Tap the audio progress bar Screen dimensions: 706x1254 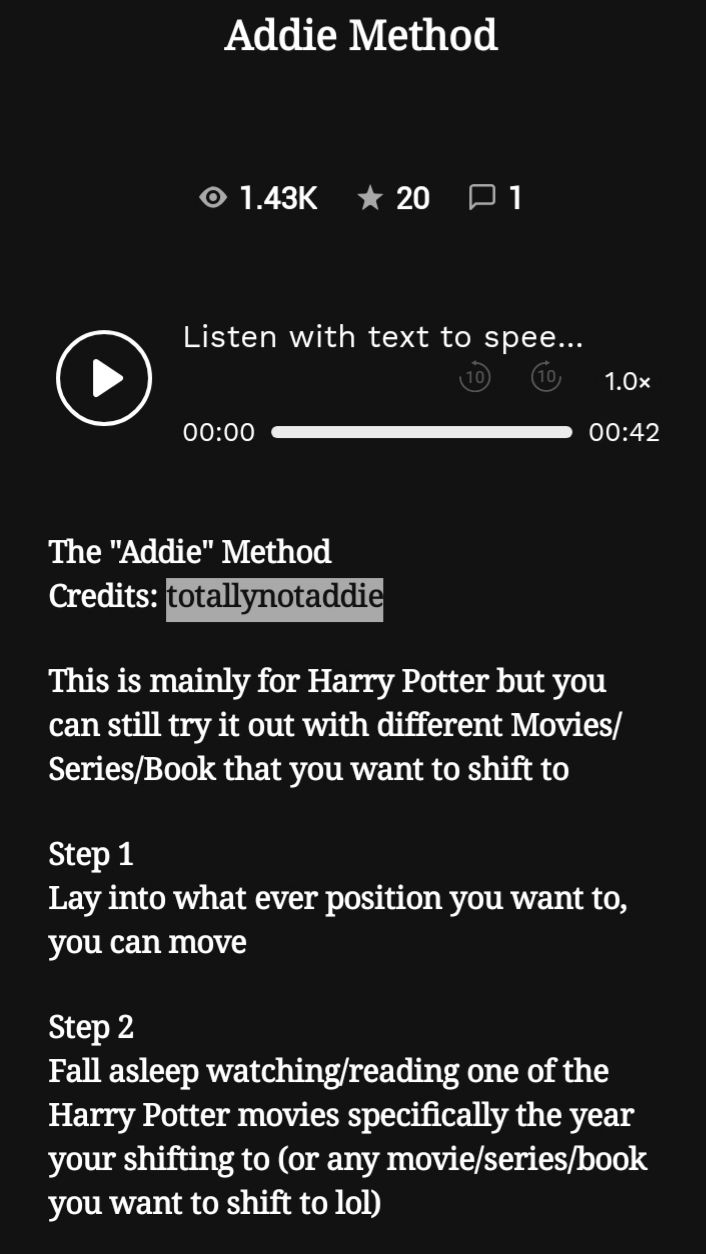tap(421, 432)
